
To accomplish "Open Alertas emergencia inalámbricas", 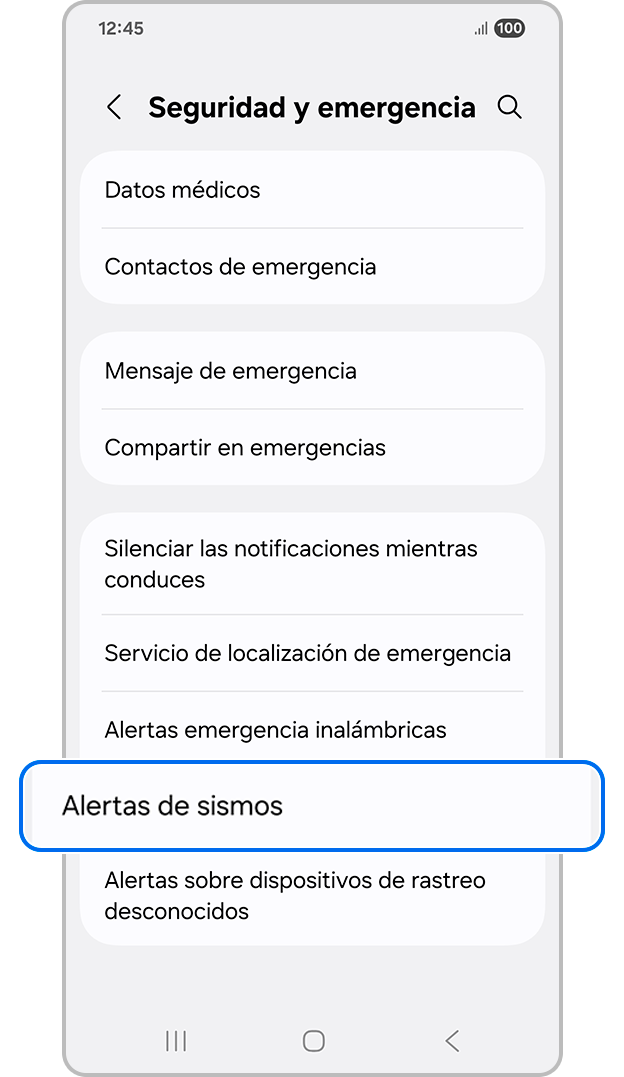I will tap(312, 730).
